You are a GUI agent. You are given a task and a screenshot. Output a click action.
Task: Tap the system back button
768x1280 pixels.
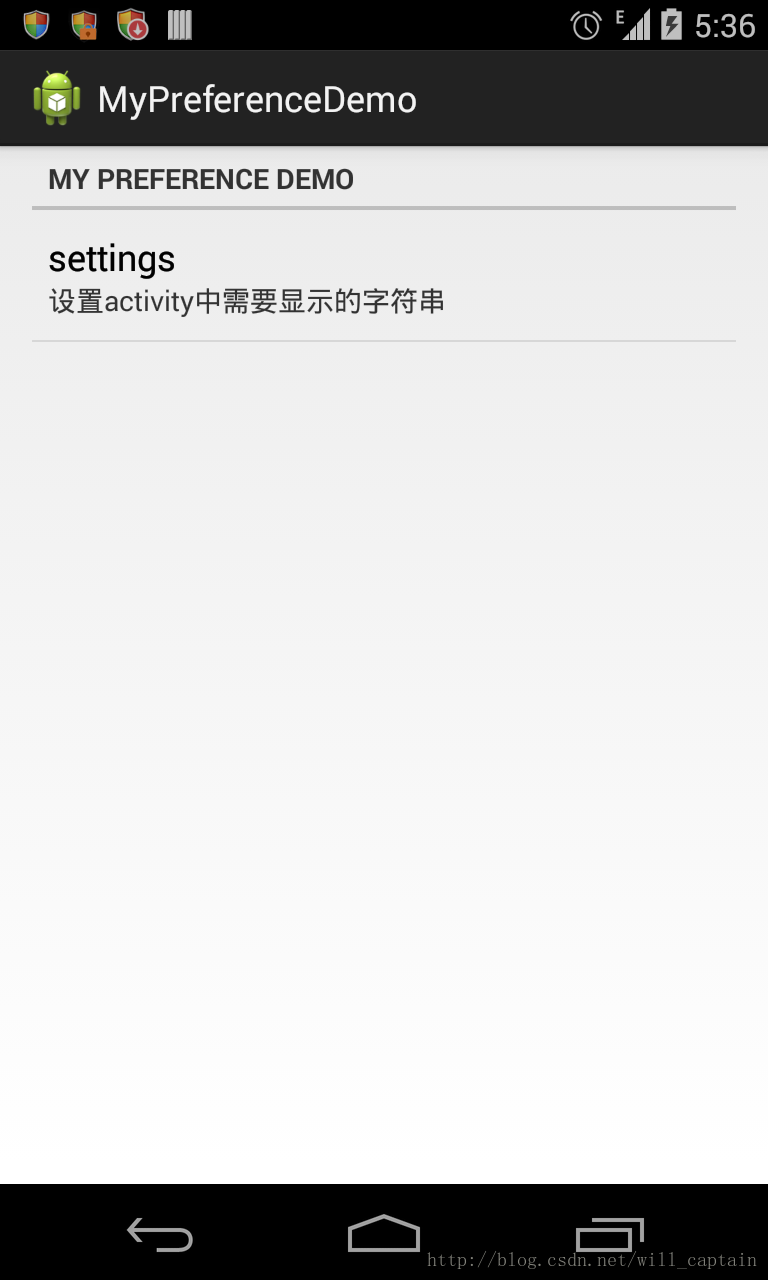(160, 1235)
